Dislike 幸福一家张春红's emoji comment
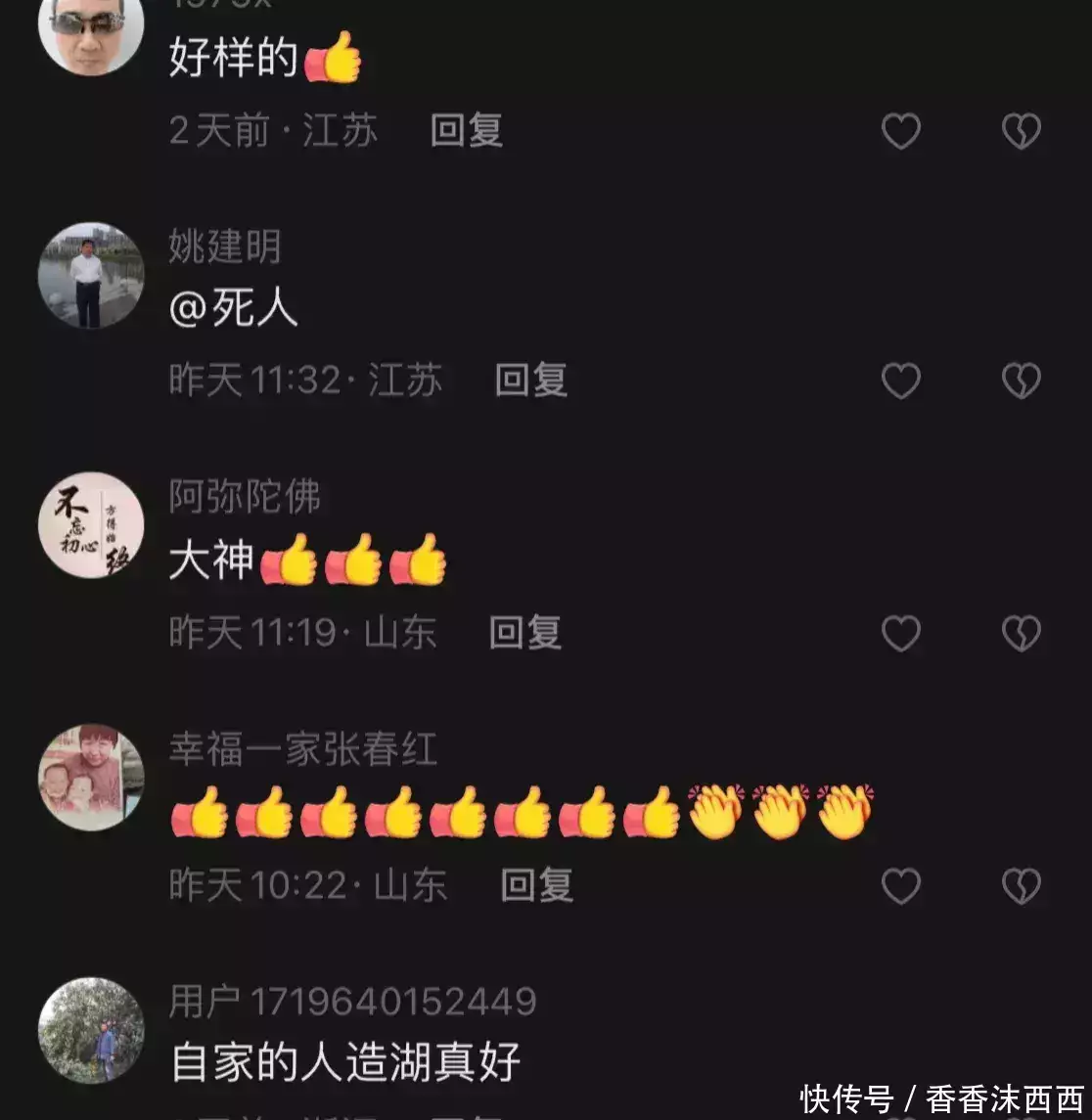The image size is (1092, 1120). tap(1021, 886)
